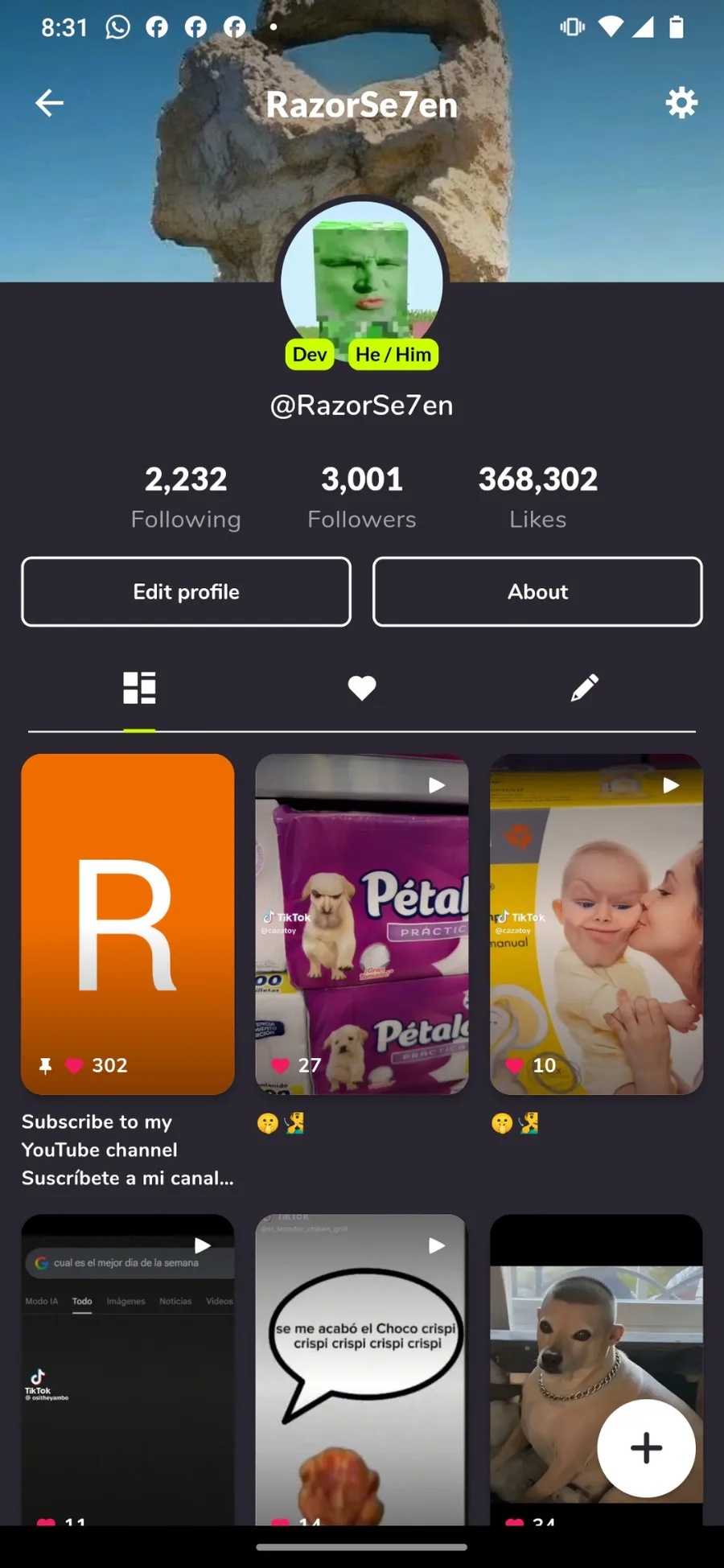The image size is (724, 1568).
Task: Switch to the drafts pencil tab
Action: click(584, 688)
